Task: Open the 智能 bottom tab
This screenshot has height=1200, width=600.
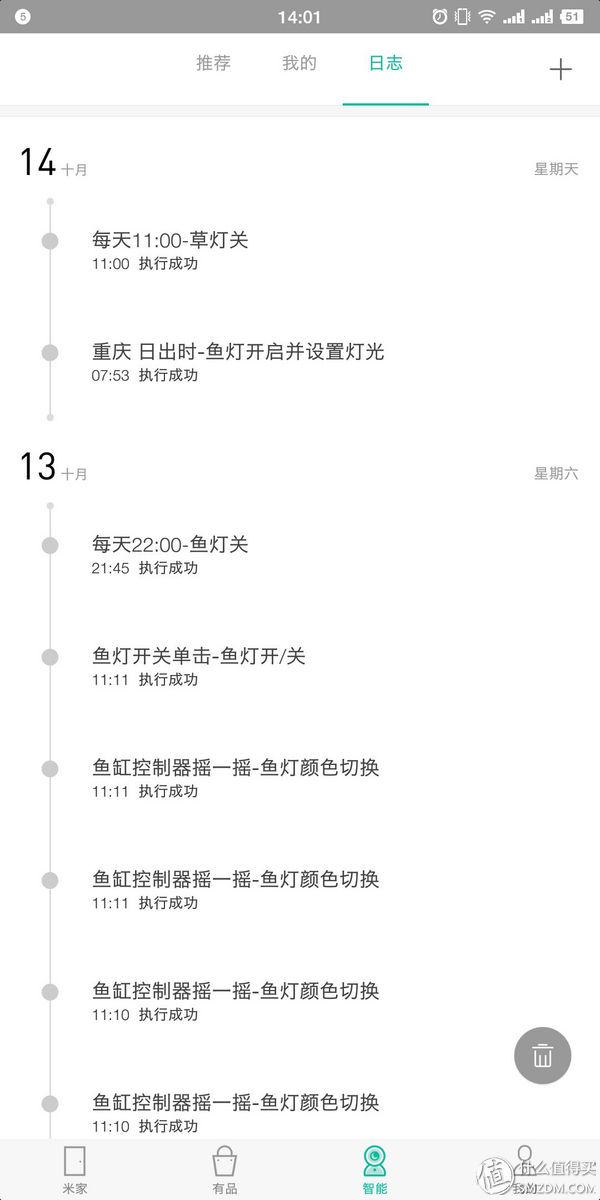Action: [x=375, y=1170]
